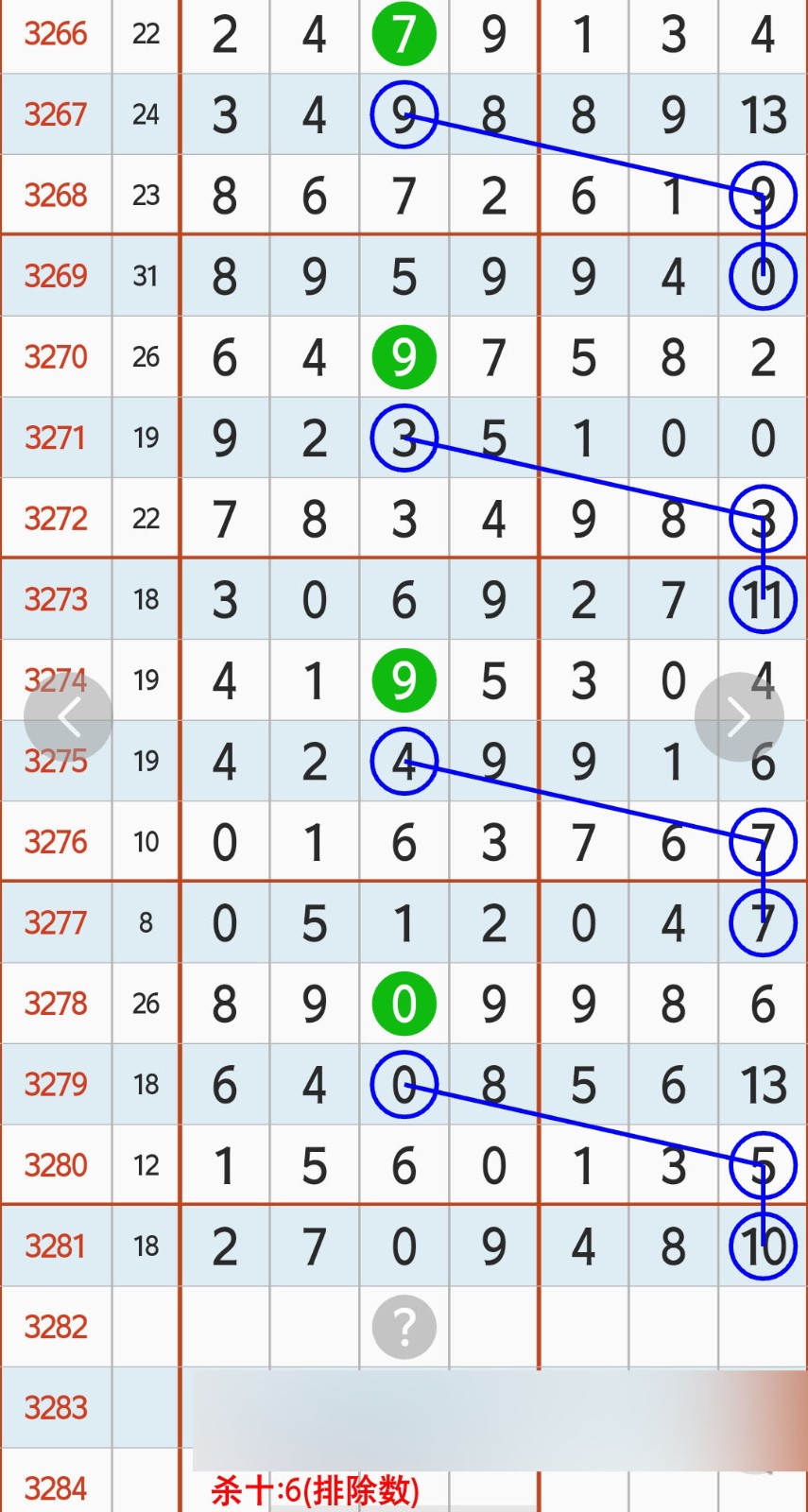Select the green circled 0 in row 3278

coord(404,1005)
